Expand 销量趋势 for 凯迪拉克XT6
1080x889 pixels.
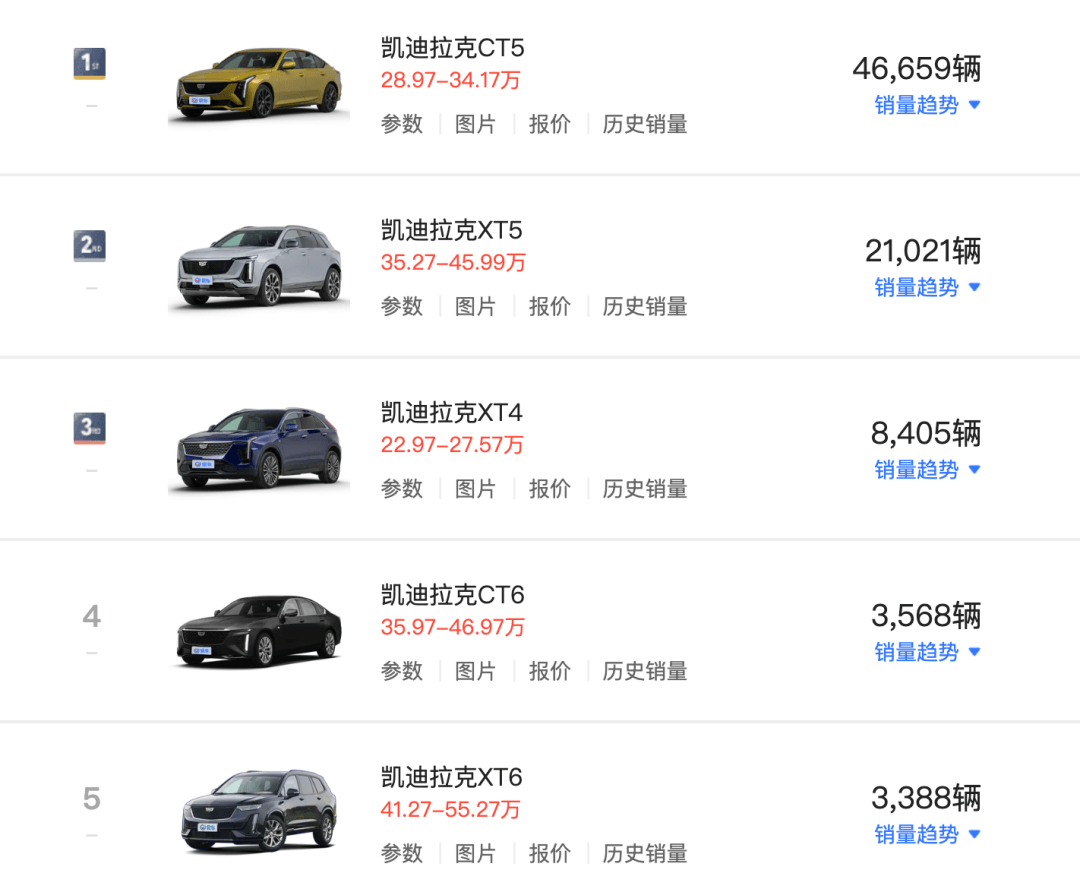tap(927, 834)
